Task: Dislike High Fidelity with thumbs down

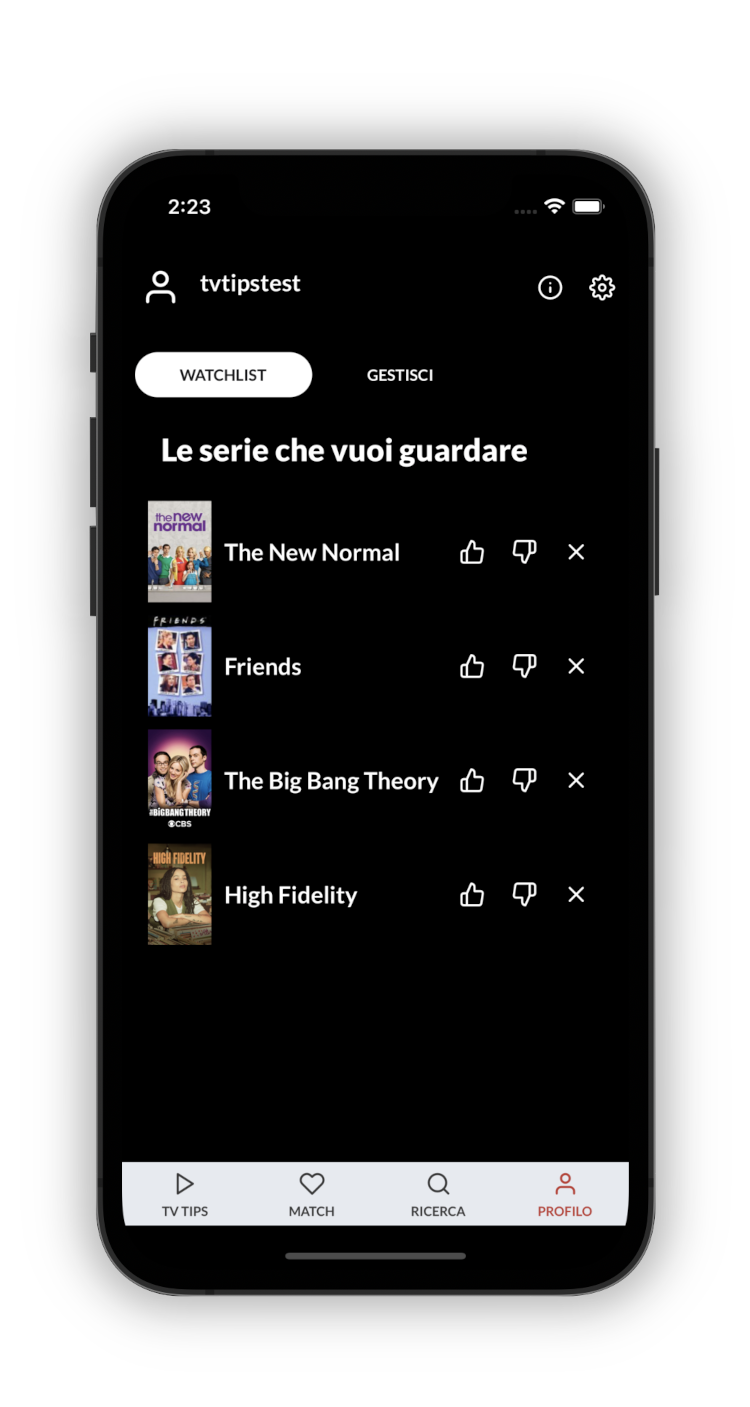Action: click(x=524, y=894)
